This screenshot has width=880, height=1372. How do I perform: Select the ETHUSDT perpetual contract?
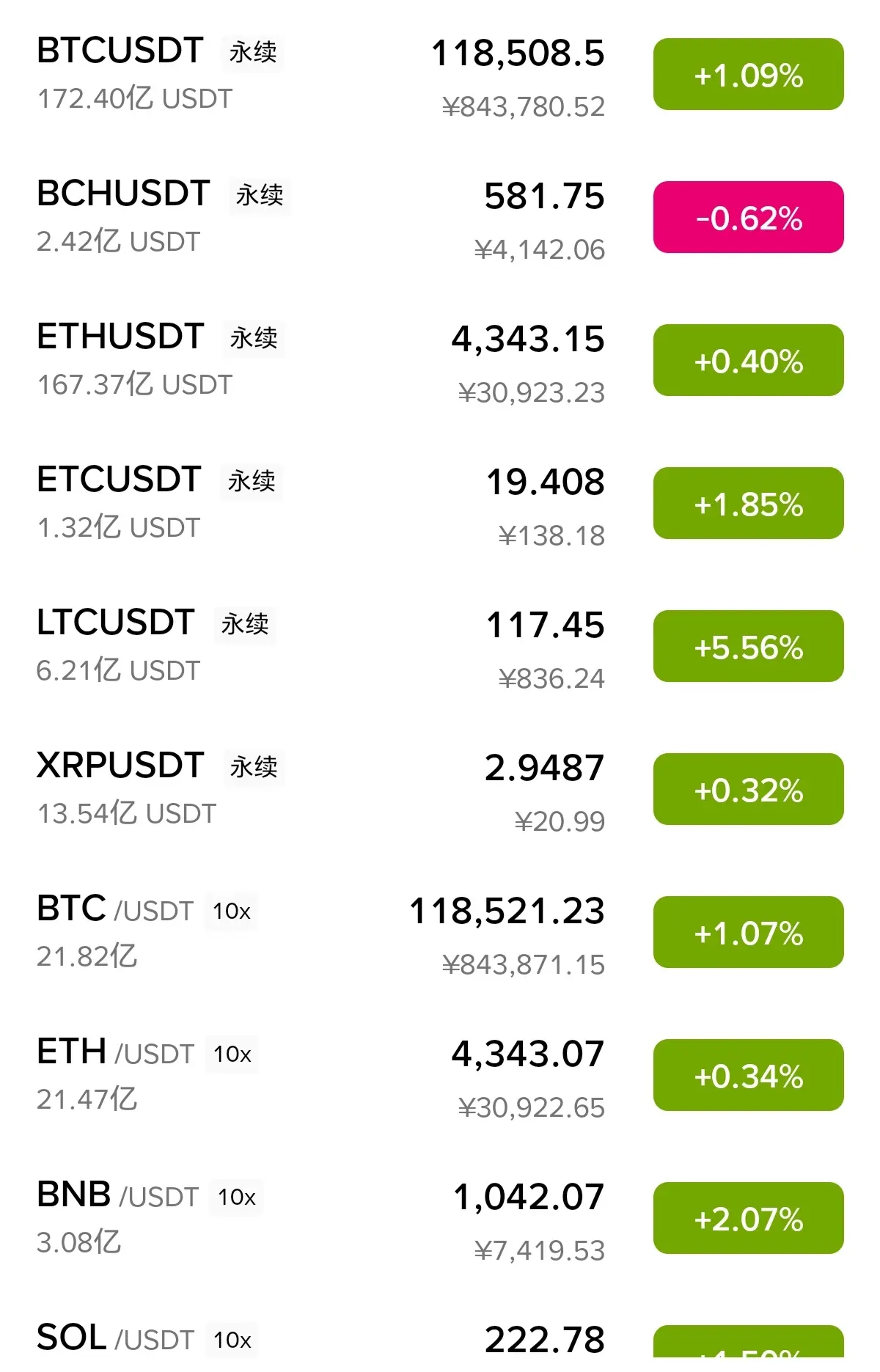pos(121,337)
